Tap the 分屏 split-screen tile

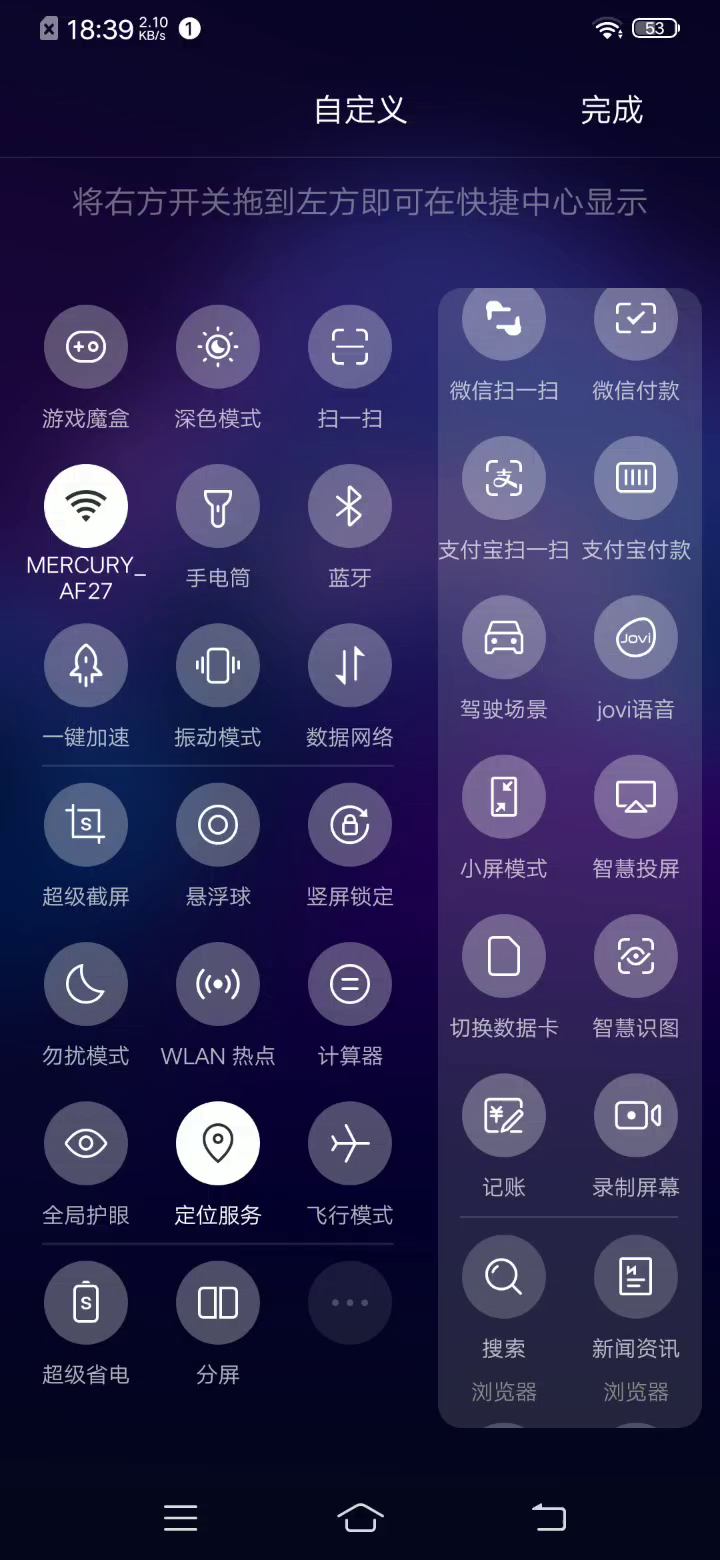coord(218,1302)
